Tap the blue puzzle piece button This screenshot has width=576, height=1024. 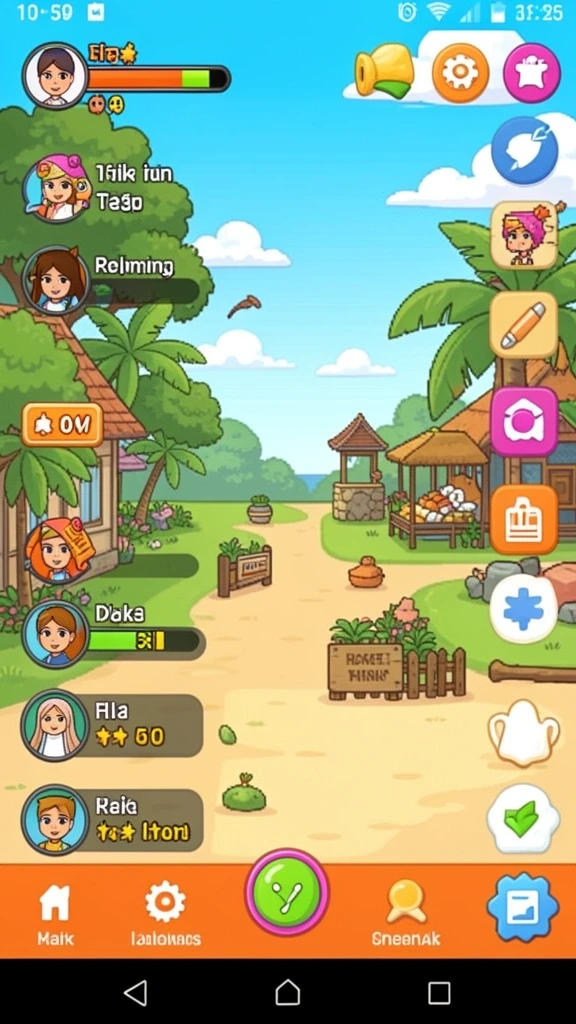click(x=524, y=609)
